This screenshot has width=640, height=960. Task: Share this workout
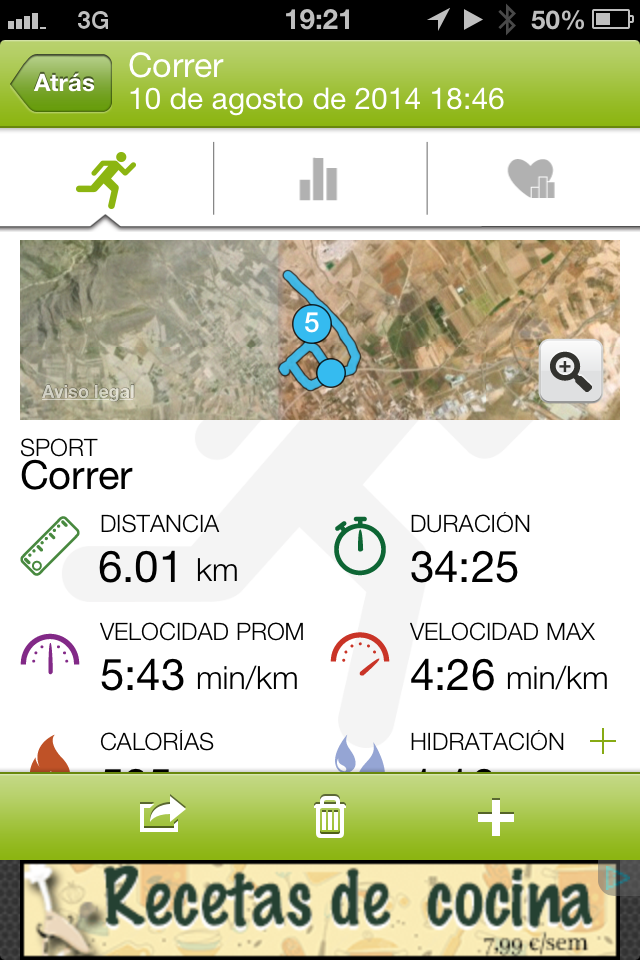point(162,815)
